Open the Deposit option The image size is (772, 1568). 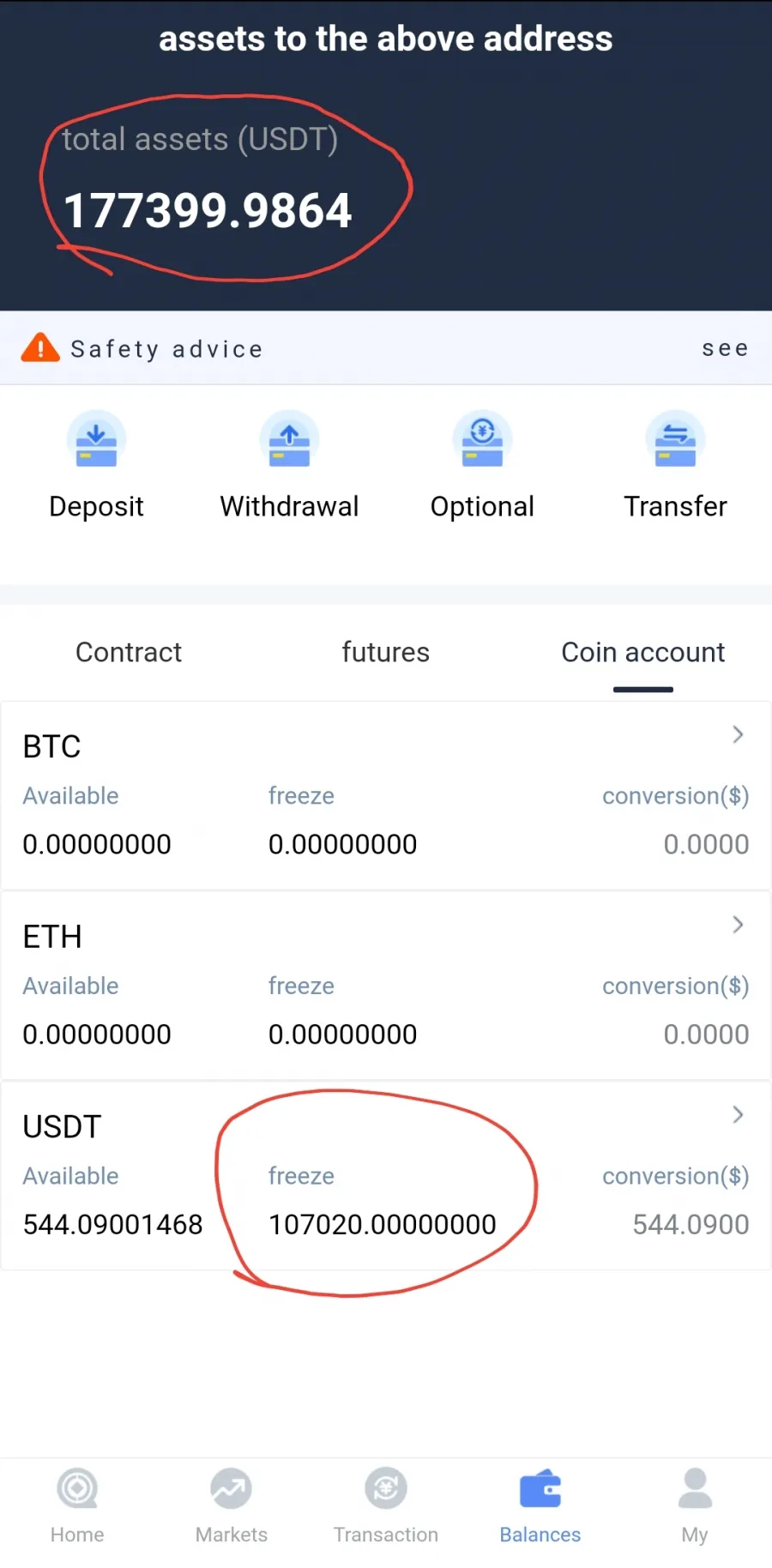click(x=96, y=465)
